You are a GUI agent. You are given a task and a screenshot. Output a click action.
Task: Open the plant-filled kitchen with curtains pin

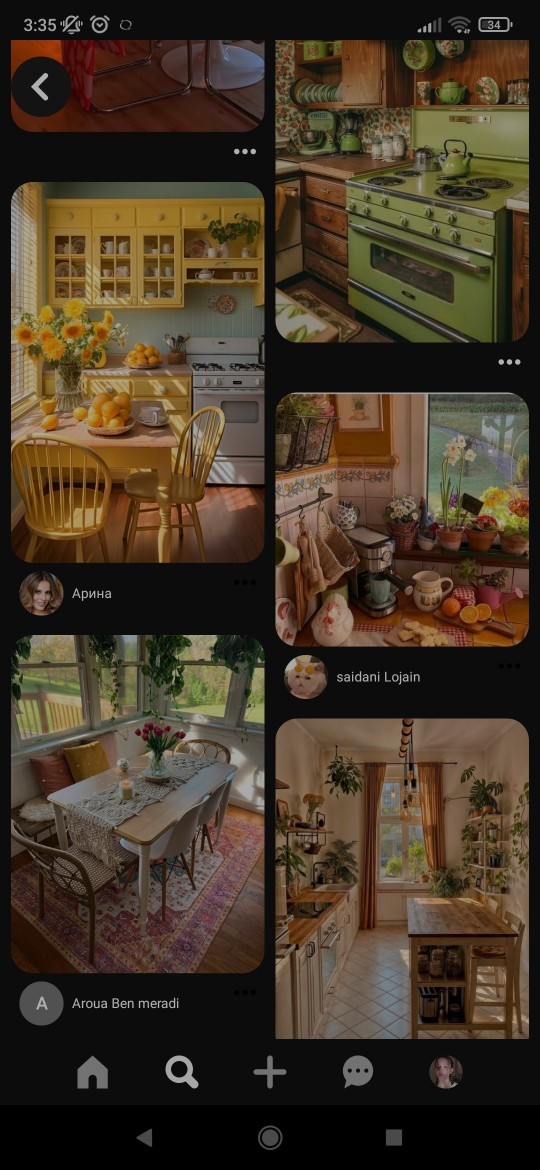coord(402,878)
